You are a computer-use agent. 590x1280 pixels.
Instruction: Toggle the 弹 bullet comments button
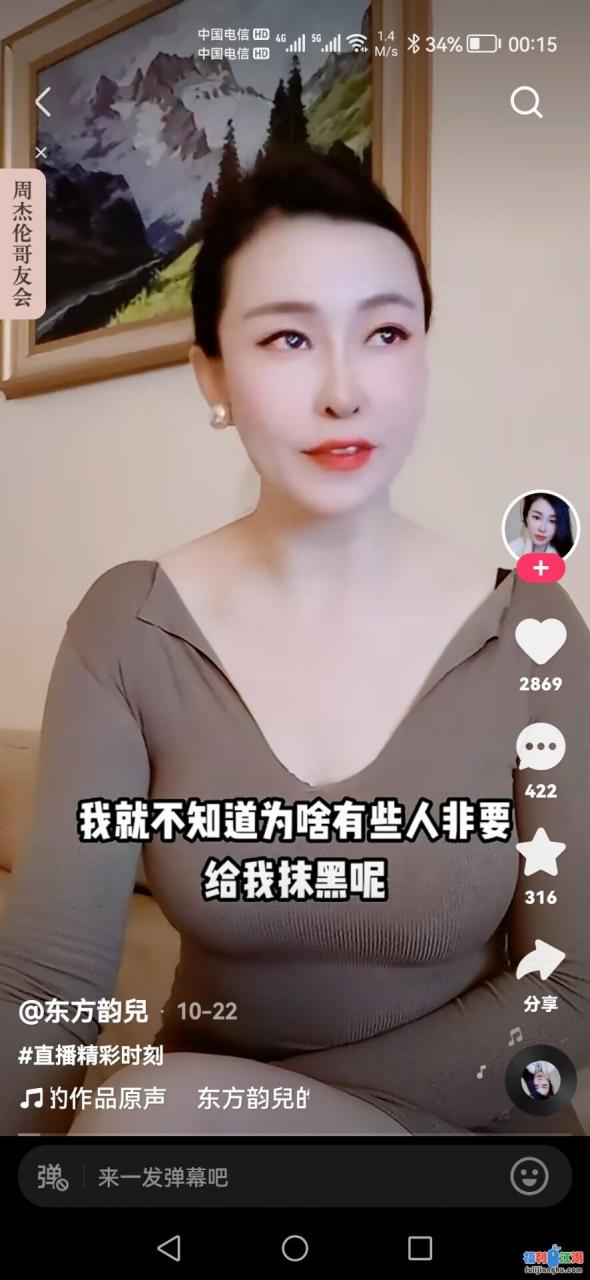[x=52, y=1177]
